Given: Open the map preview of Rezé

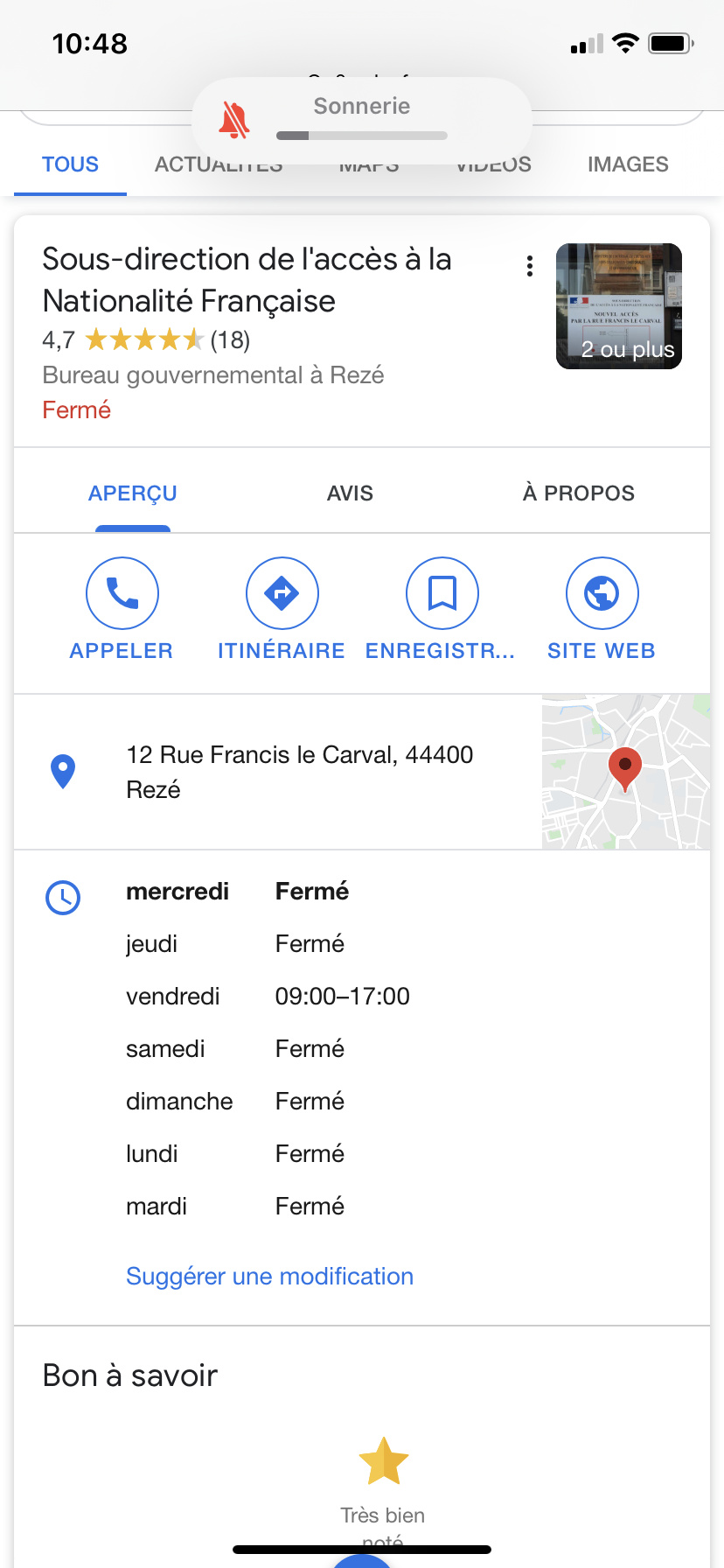Looking at the screenshot, I should pyautogui.click(x=626, y=772).
